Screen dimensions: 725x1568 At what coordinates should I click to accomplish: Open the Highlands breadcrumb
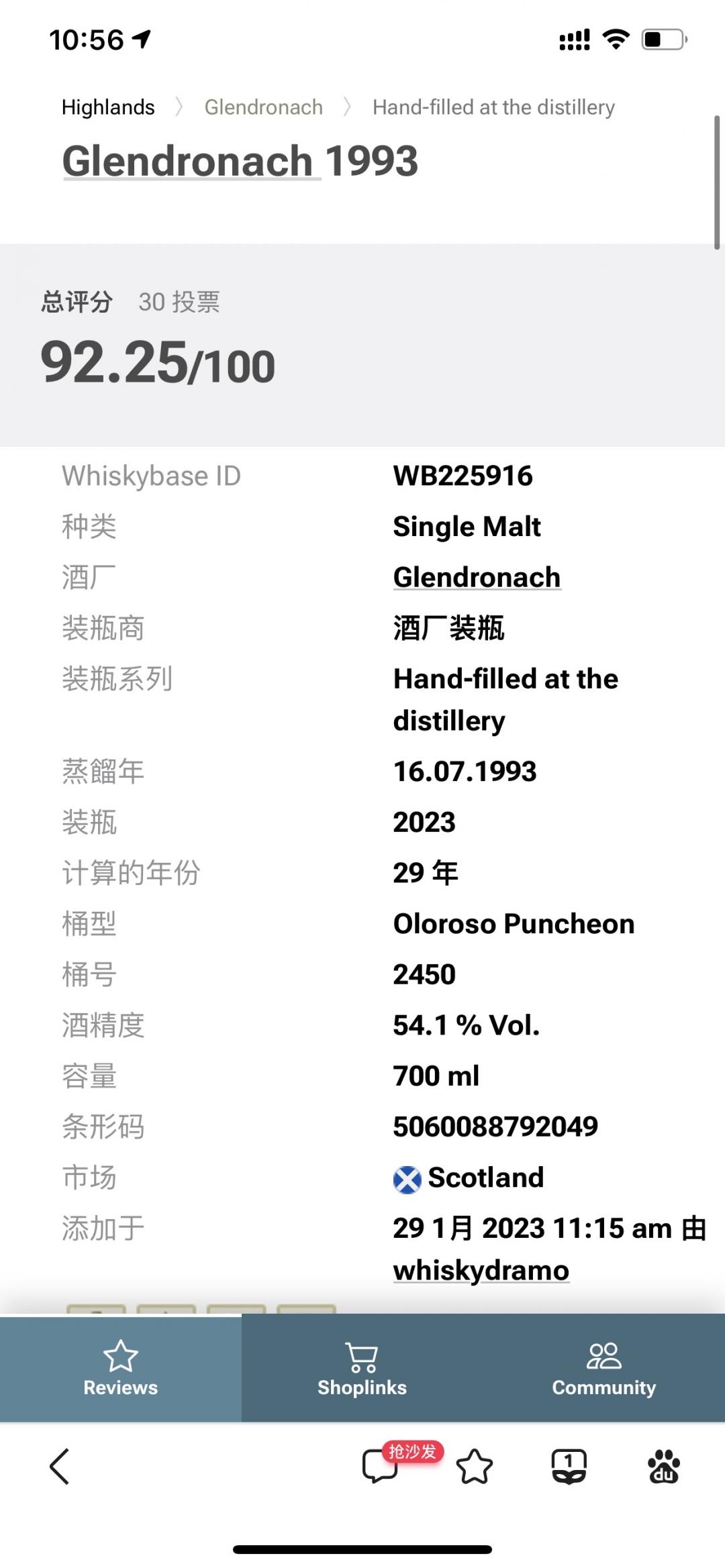pyautogui.click(x=108, y=107)
